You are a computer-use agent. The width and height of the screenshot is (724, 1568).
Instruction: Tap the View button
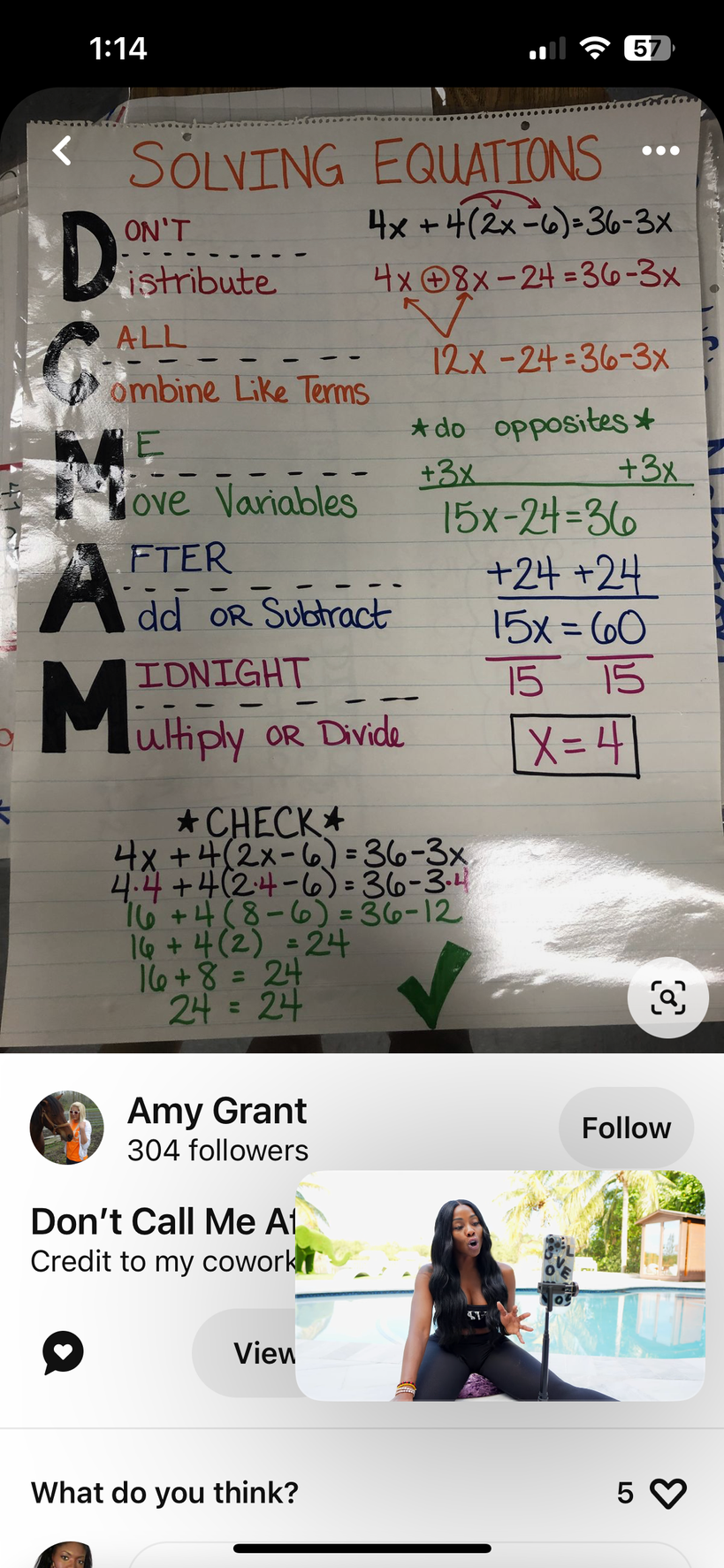coord(248,1352)
